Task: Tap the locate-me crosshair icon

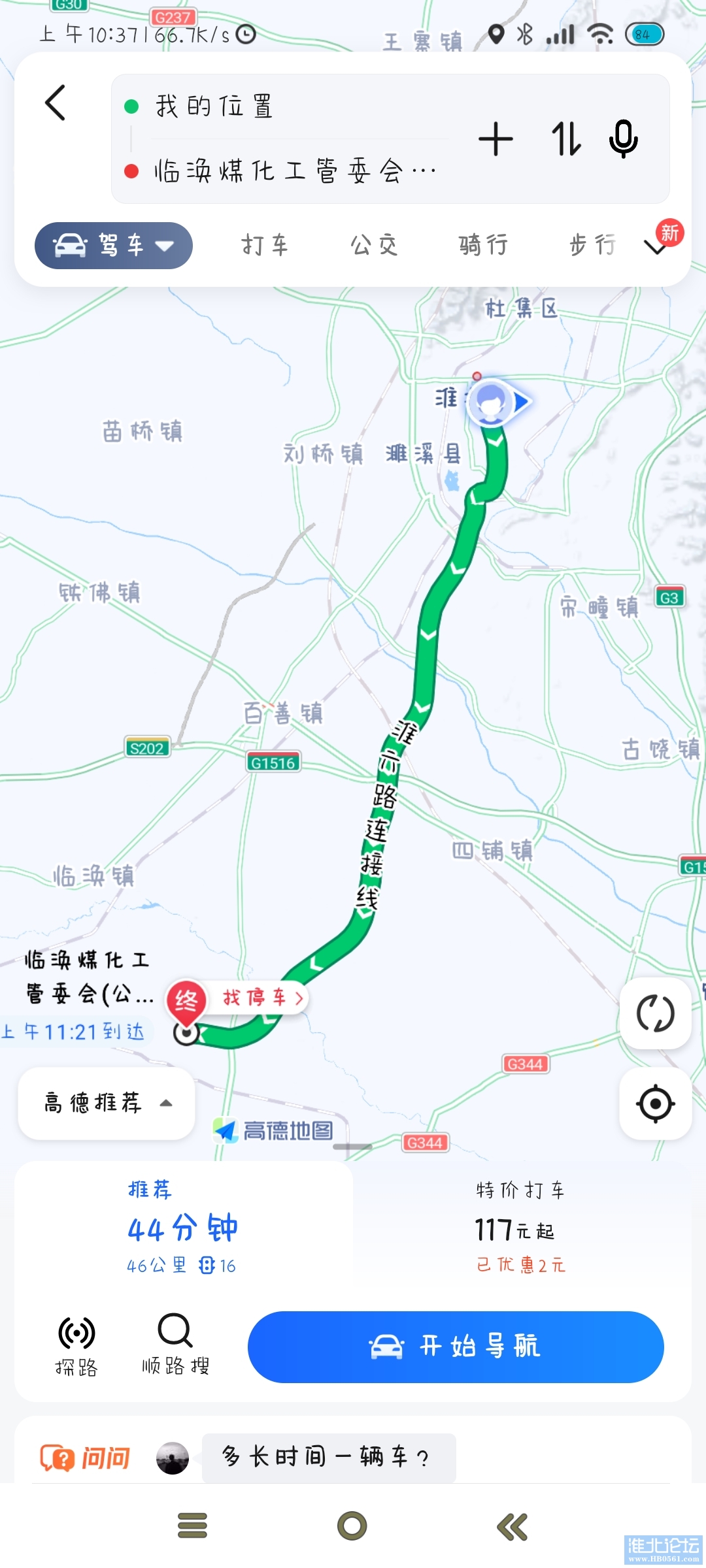Action: [656, 1104]
